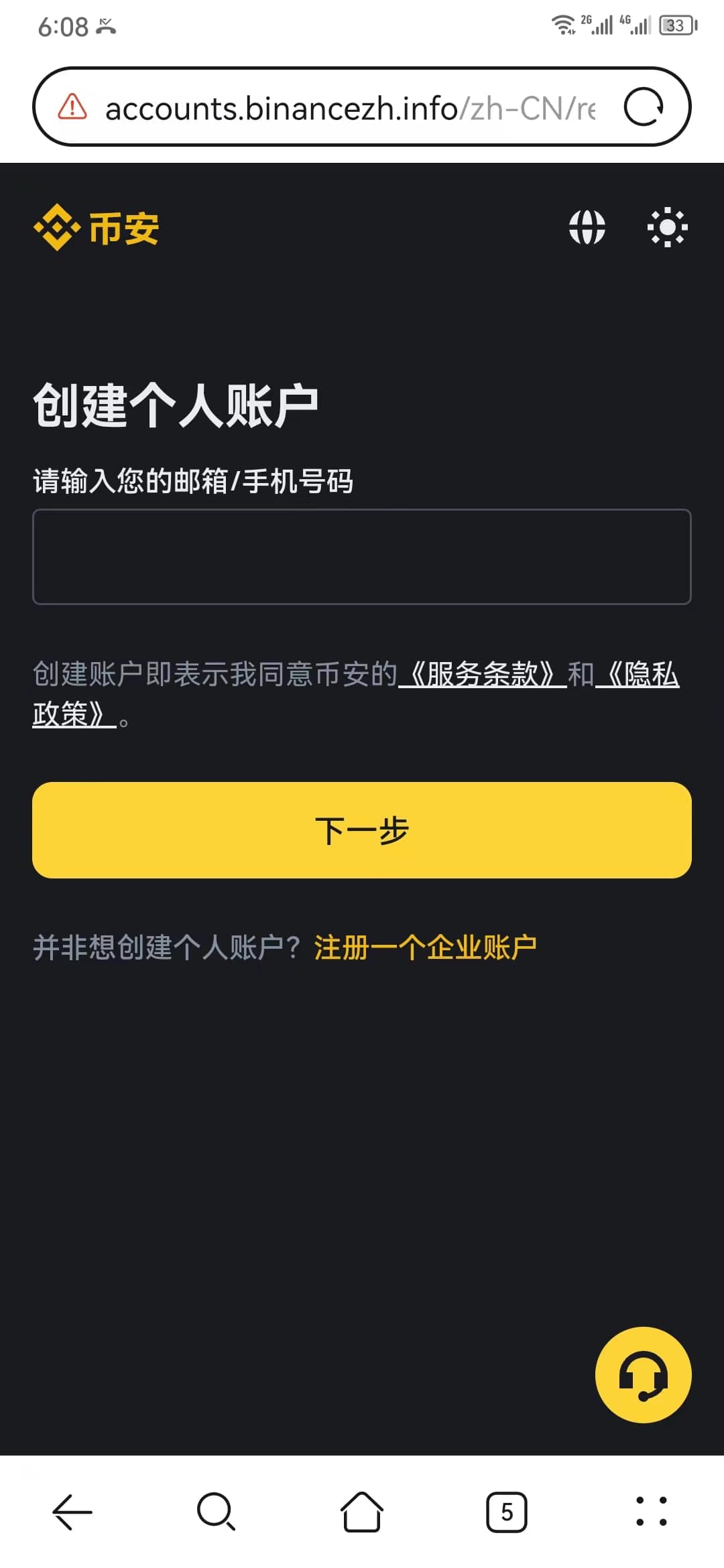Screen dimensions: 724x1568
Task: Tap the 币安 logo to go home
Action: pyautogui.click(x=97, y=228)
